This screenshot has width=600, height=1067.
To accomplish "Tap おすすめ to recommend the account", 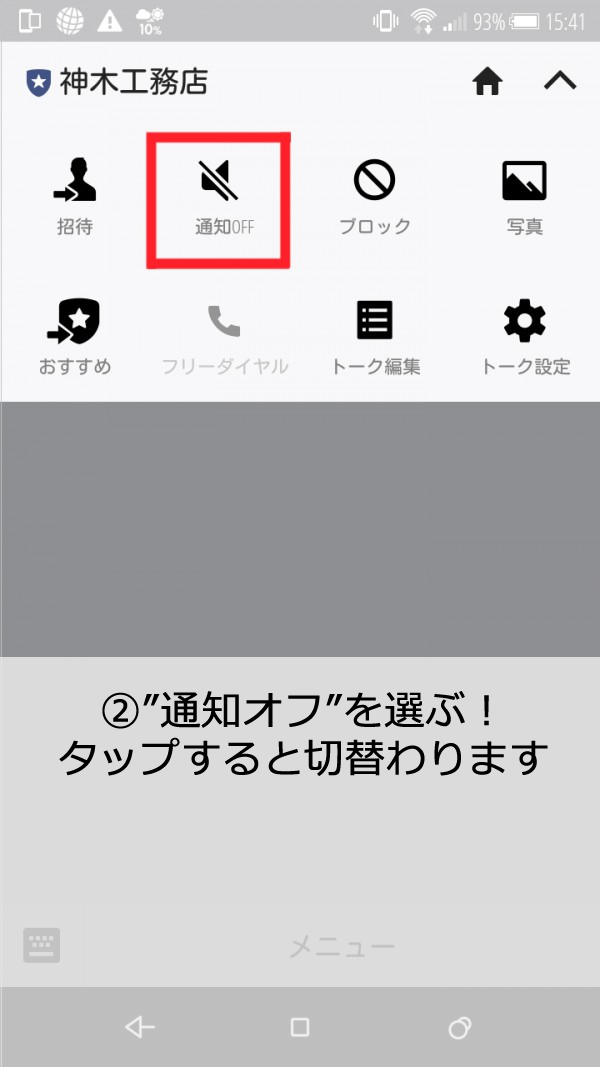I will point(75,337).
